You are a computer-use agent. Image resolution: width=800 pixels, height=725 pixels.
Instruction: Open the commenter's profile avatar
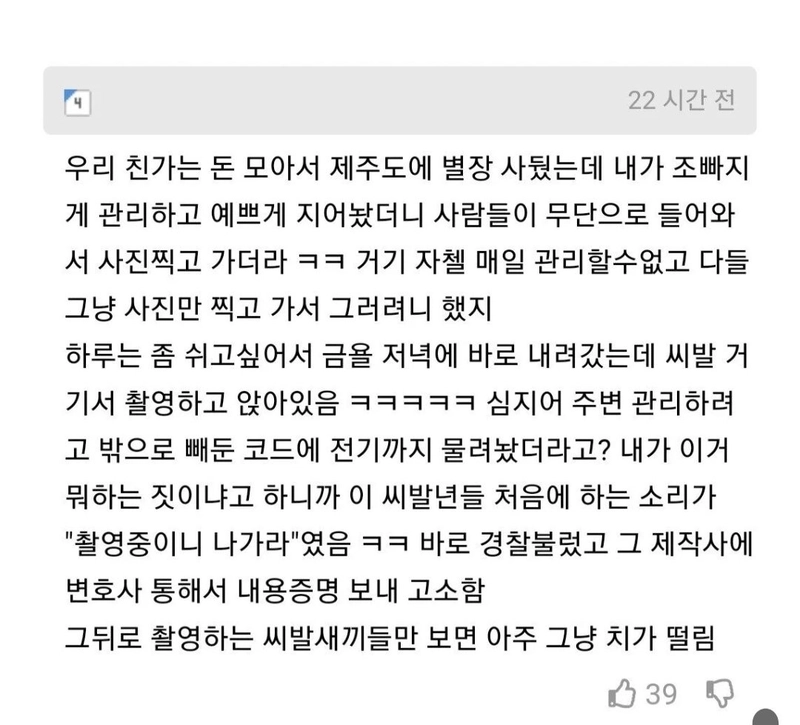tap(77, 101)
